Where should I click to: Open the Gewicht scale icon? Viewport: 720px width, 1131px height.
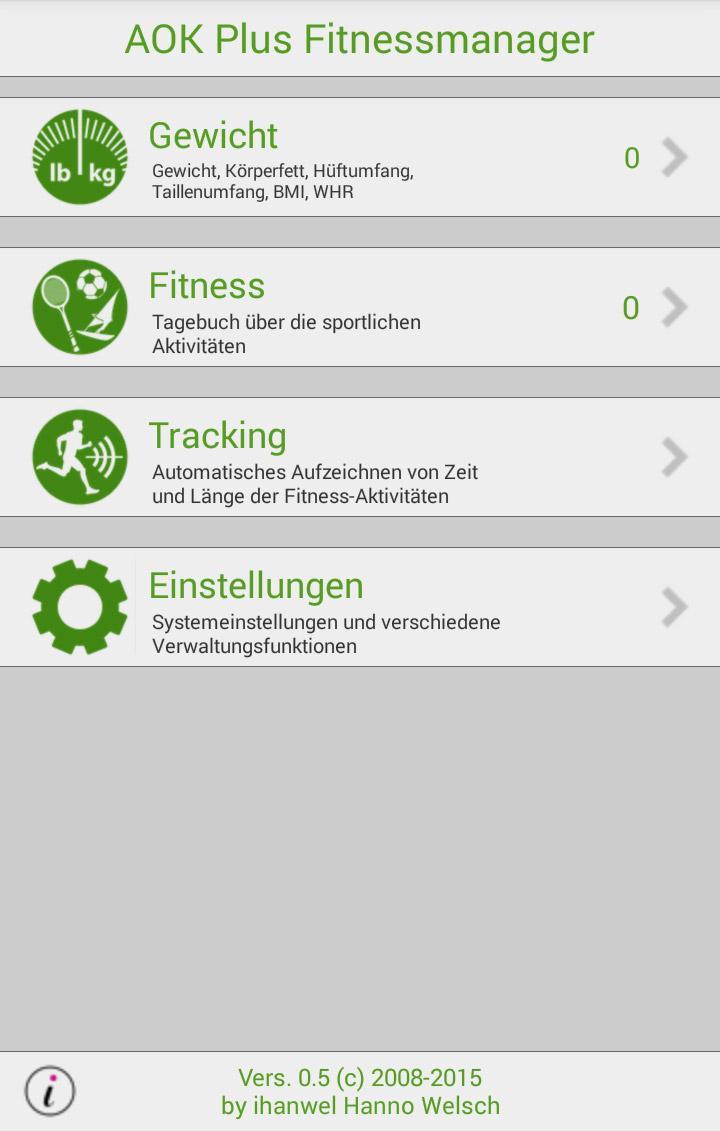tap(79, 156)
